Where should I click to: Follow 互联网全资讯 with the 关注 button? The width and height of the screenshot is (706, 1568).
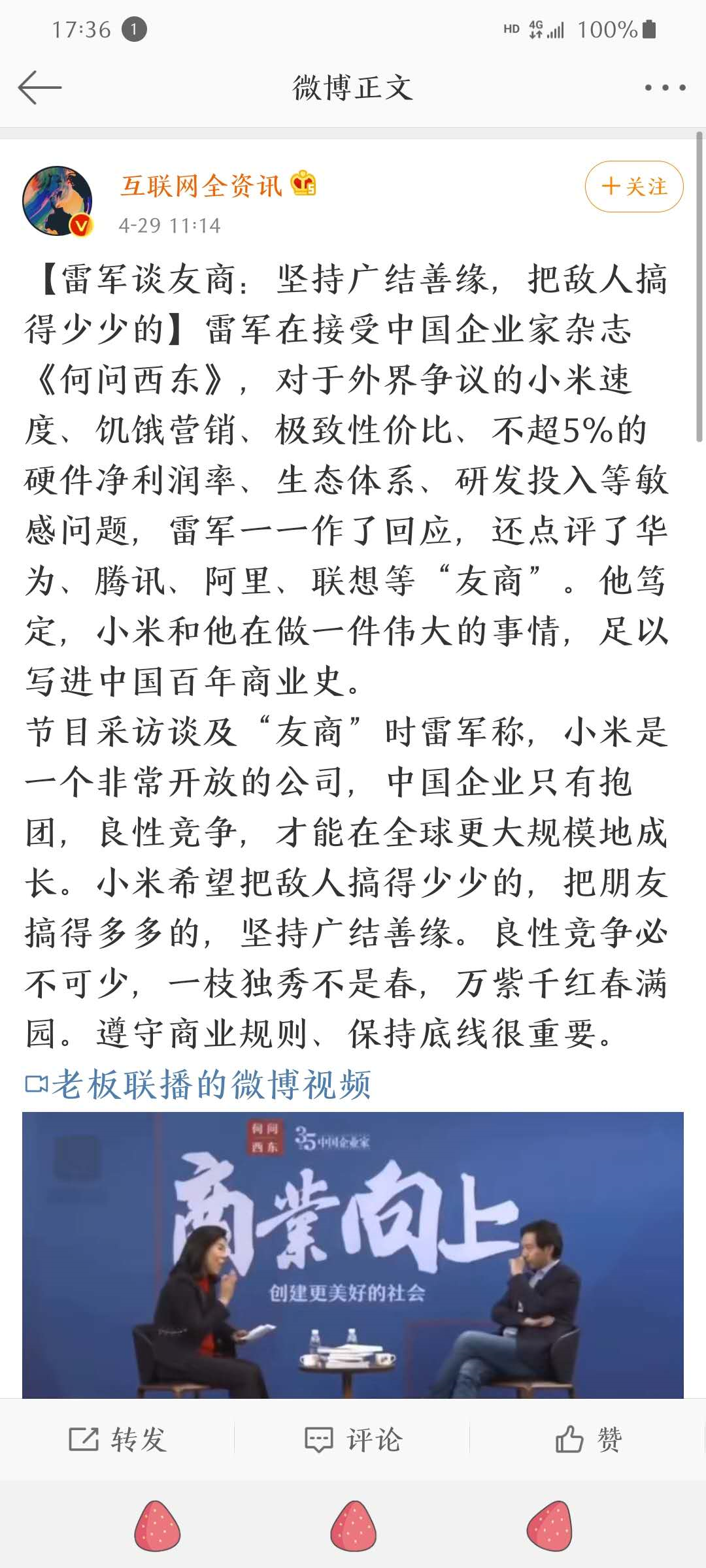[x=633, y=187]
